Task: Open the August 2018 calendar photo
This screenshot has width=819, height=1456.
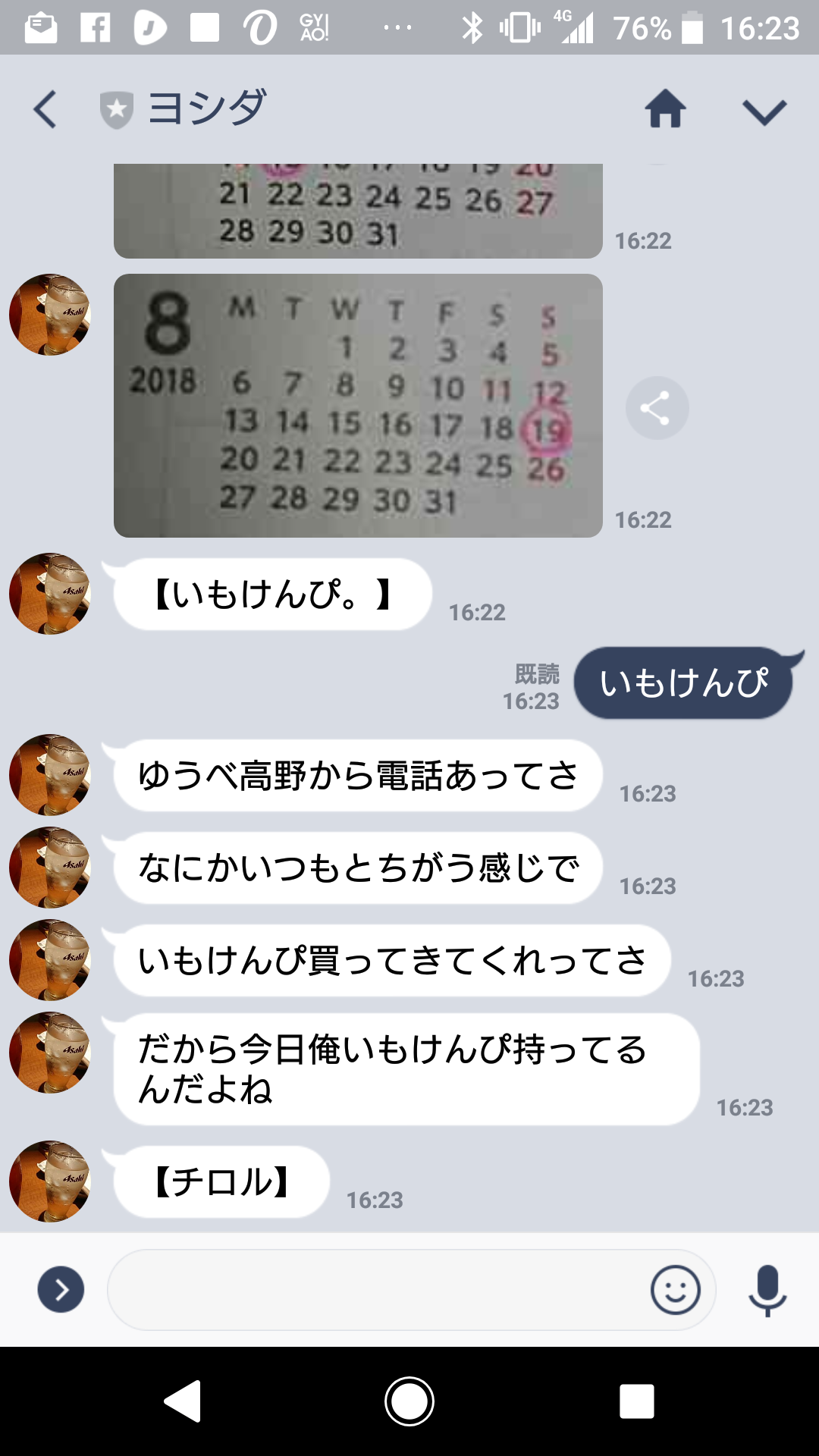Action: pyautogui.click(x=358, y=406)
